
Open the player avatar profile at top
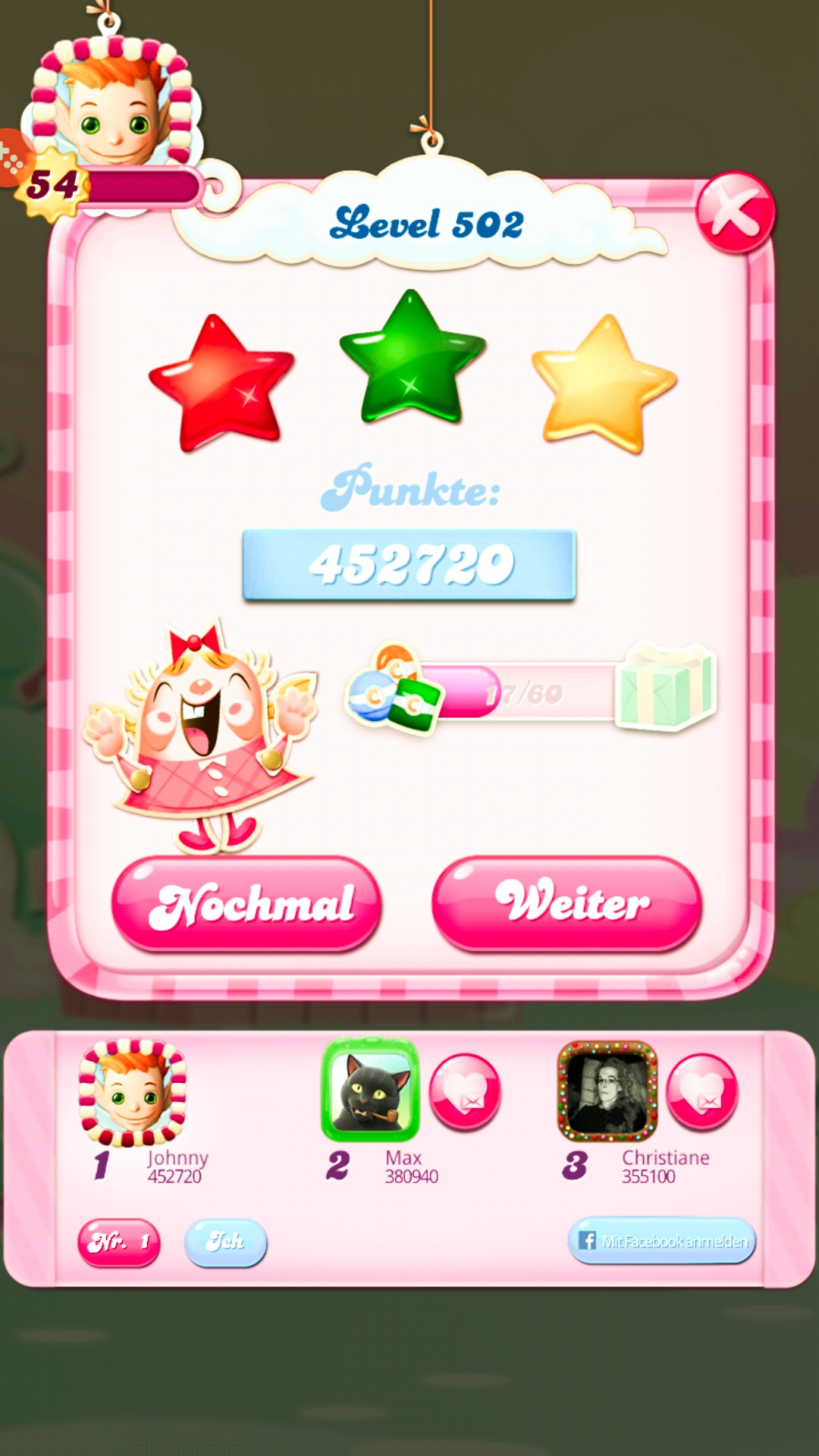coord(114,102)
